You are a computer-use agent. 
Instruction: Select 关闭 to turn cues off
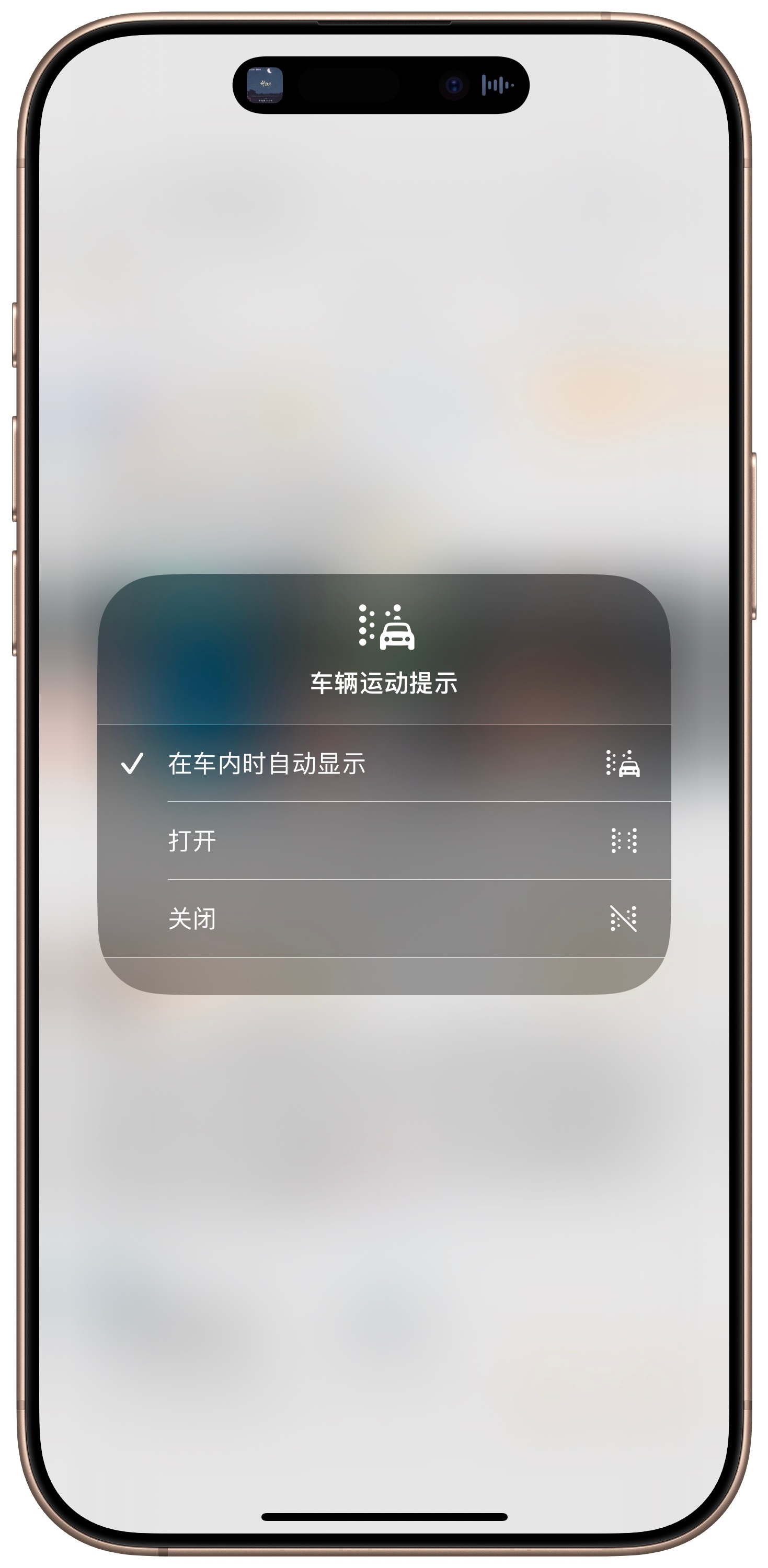tap(384, 918)
